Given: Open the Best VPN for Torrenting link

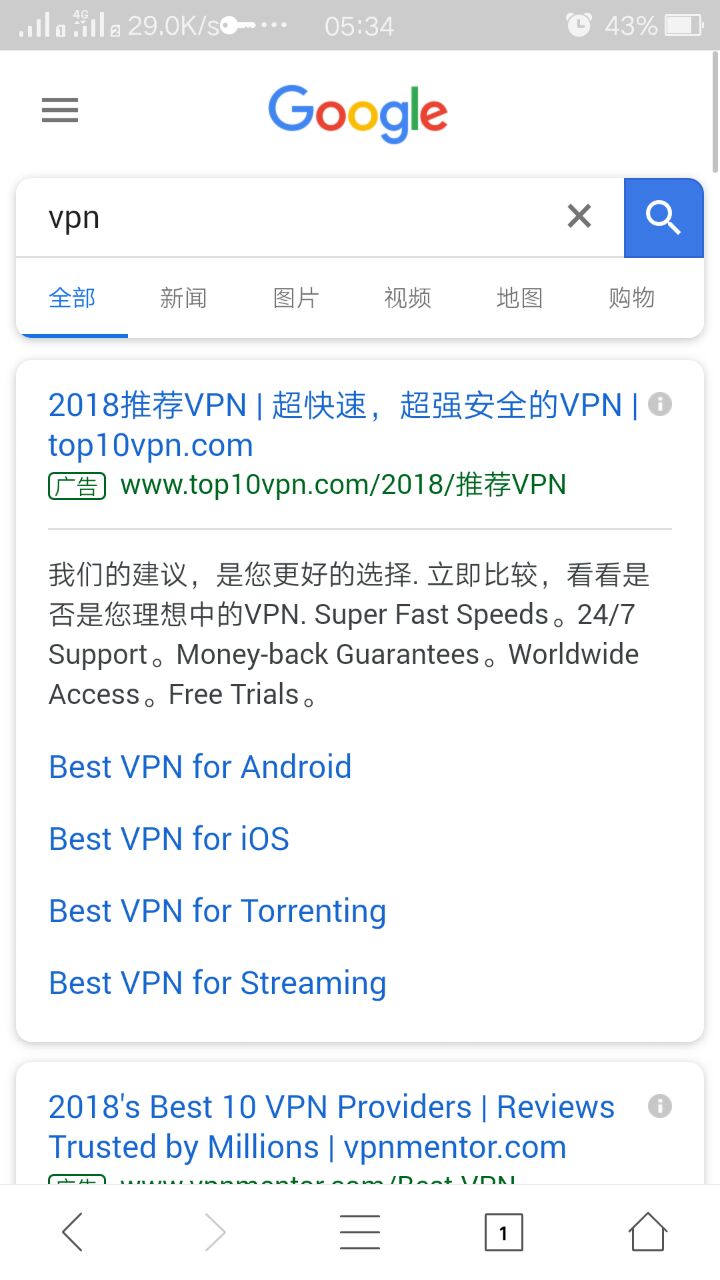Looking at the screenshot, I should (x=217, y=911).
